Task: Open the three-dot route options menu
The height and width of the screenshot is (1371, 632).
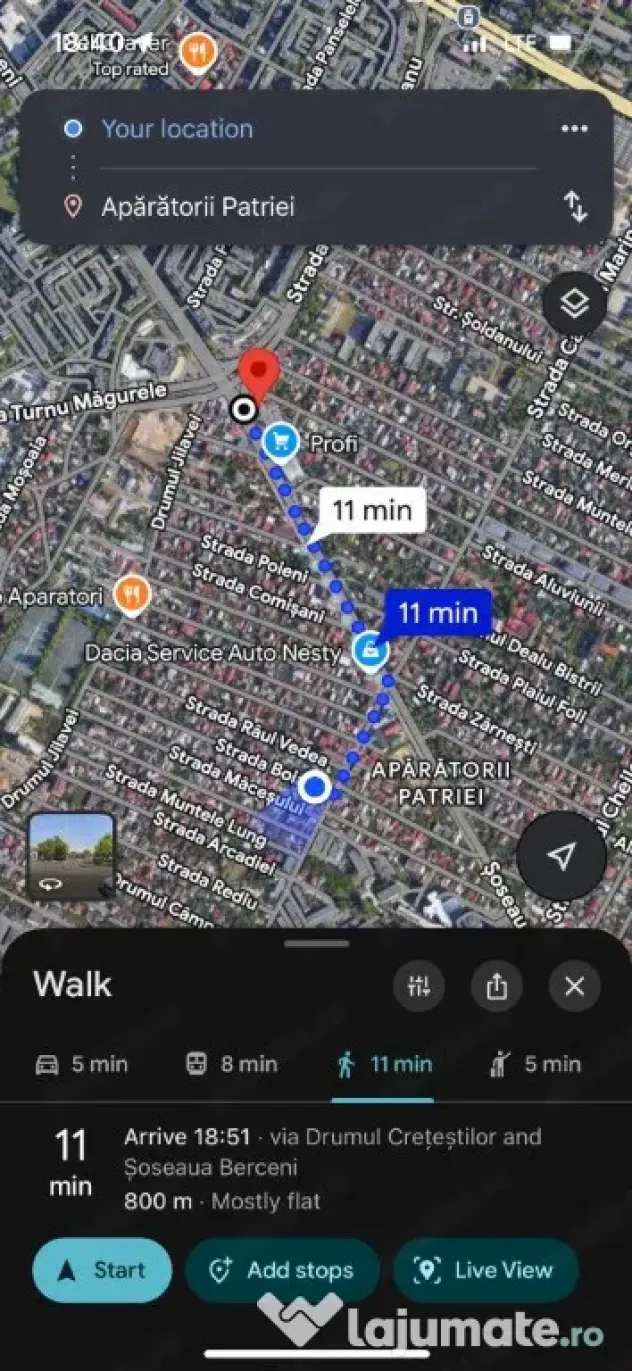Action: click(574, 129)
